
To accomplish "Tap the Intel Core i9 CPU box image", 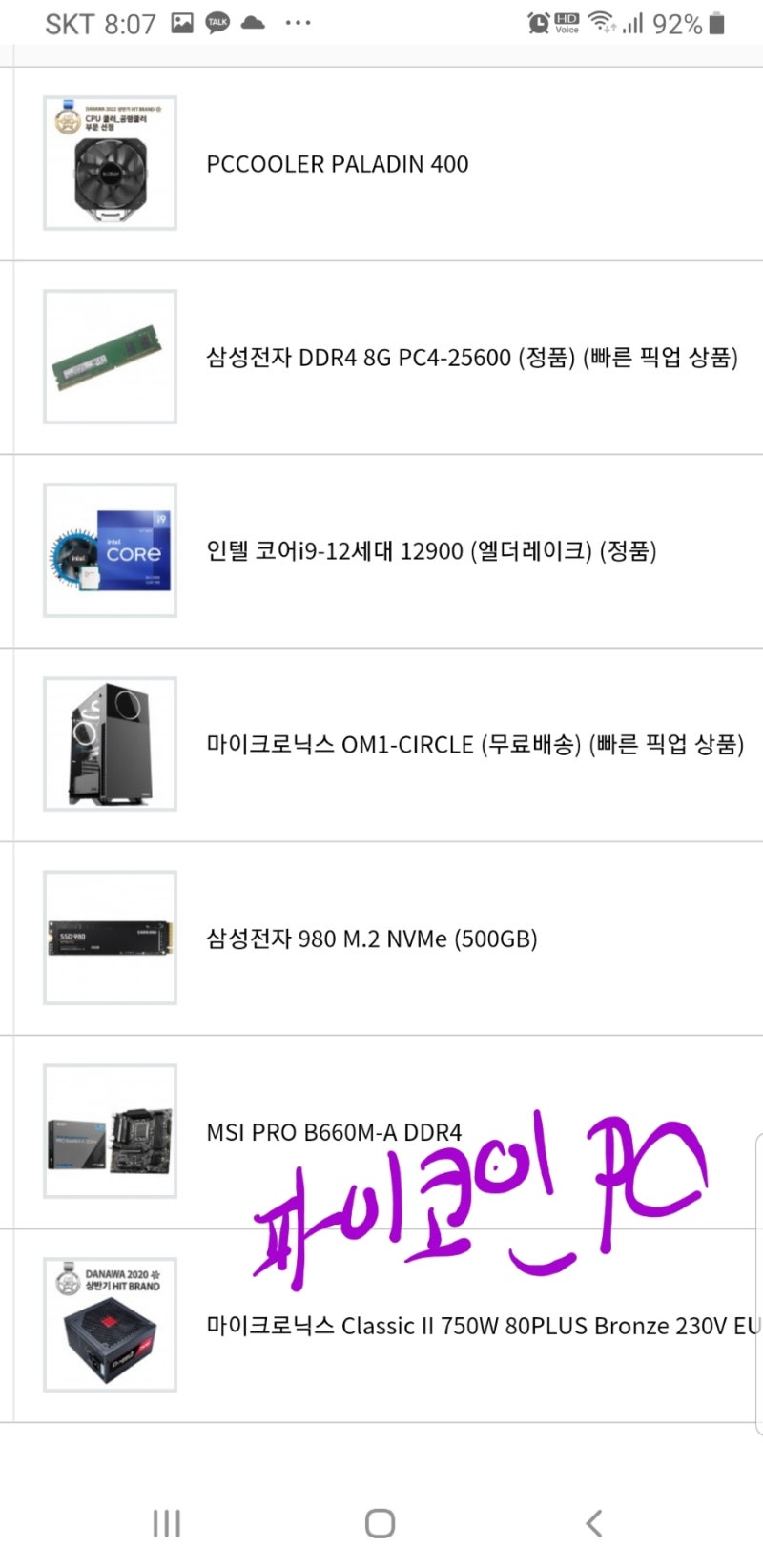I will pyautogui.click(x=109, y=551).
